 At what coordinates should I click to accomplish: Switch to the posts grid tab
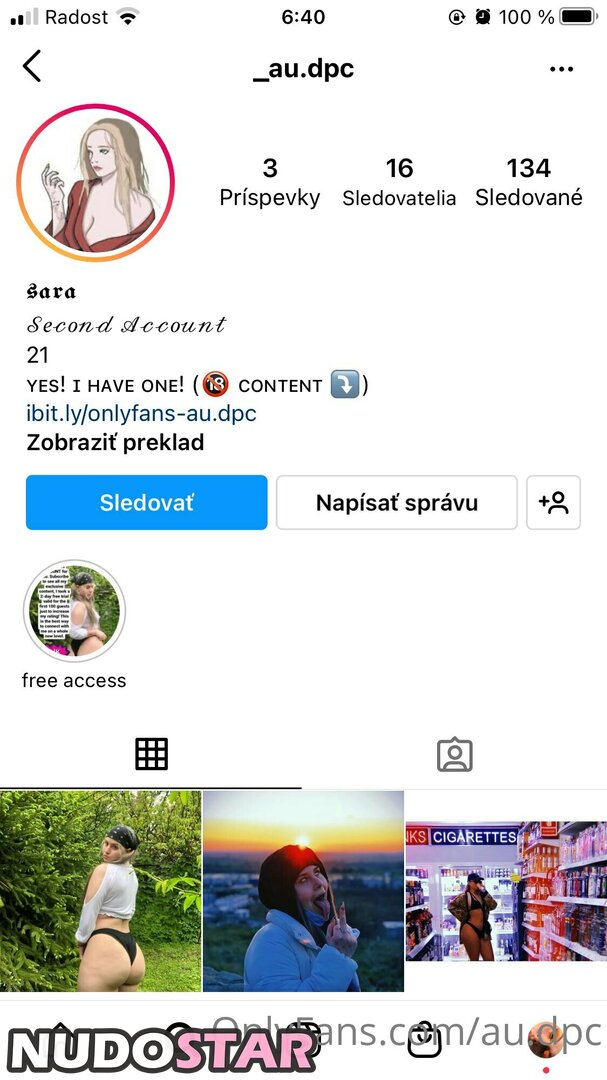(x=151, y=754)
